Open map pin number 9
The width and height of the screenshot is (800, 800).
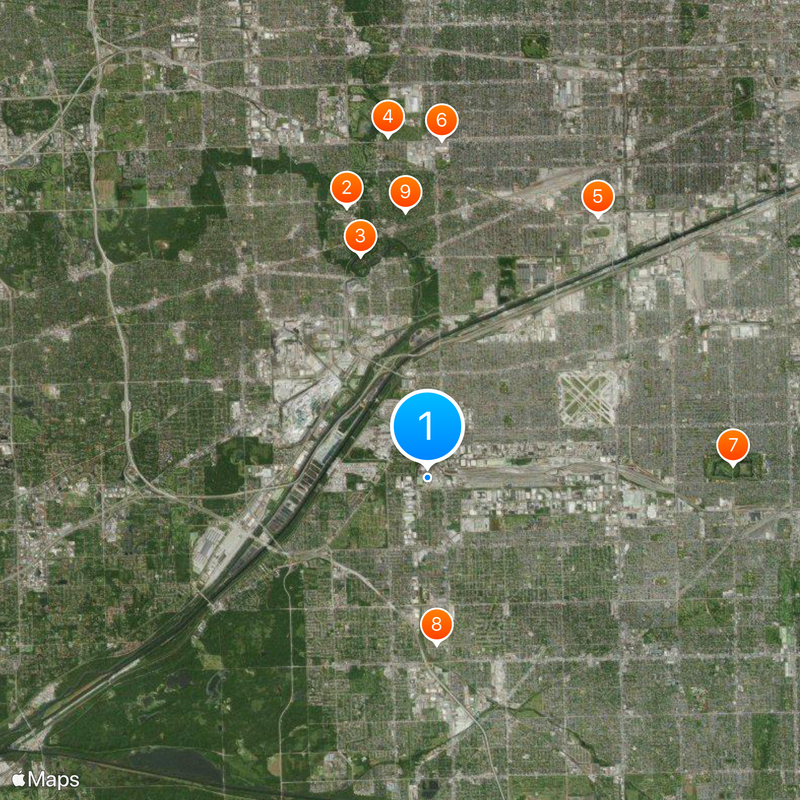tap(405, 191)
